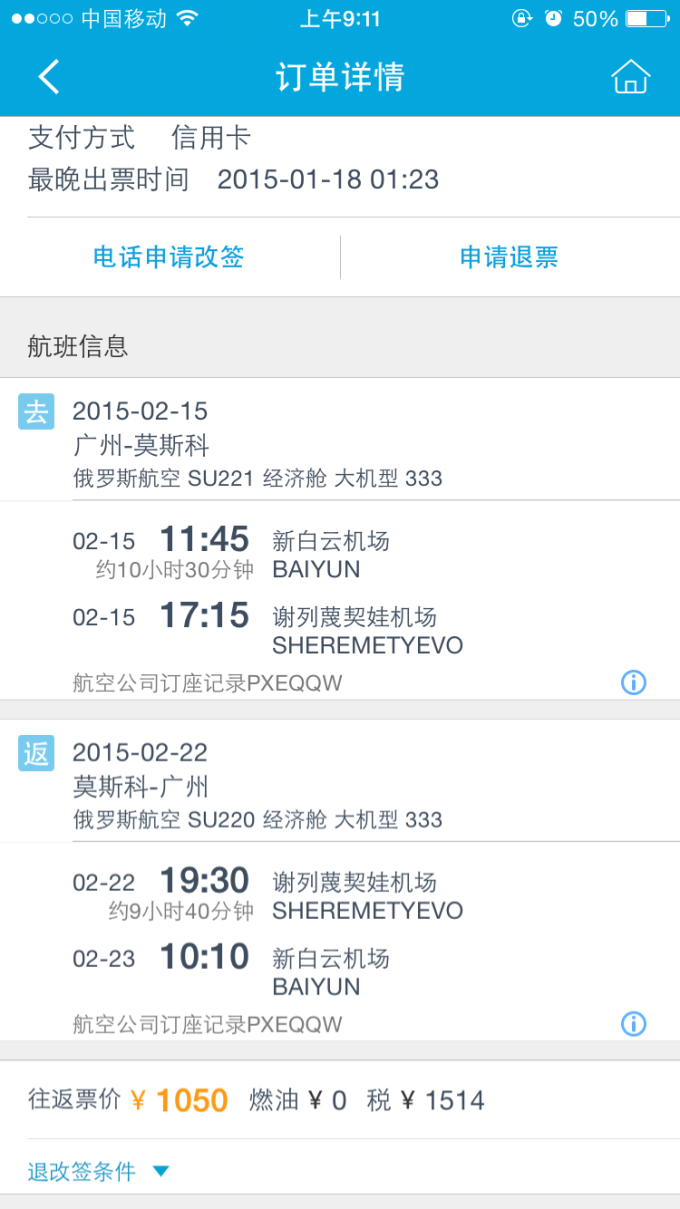Screen dimensions: 680x1209
Task: Tap 电话申请改签 to change the ticket
Action: pyautogui.click(x=169, y=257)
